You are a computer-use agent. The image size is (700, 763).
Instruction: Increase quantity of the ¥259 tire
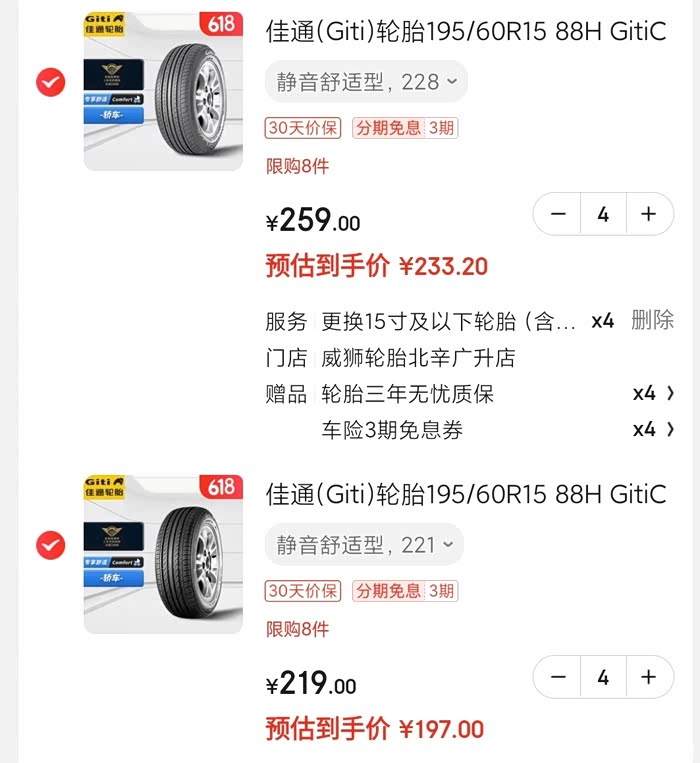coord(649,214)
